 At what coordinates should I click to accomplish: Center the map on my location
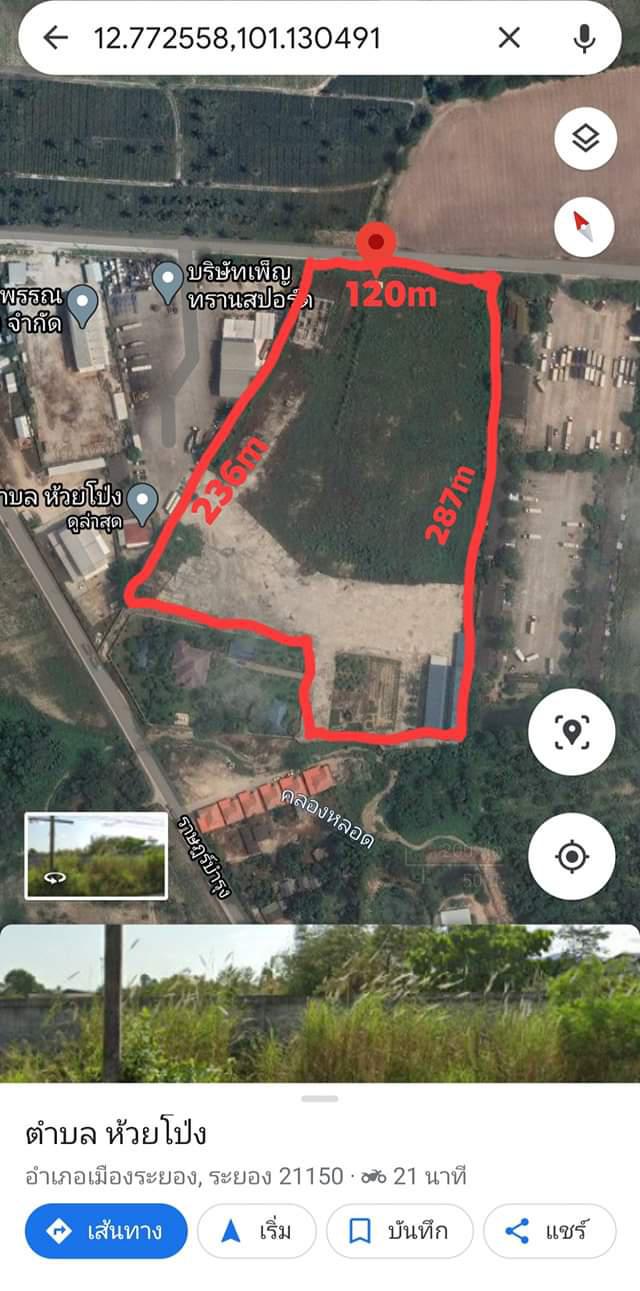tap(571, 856)
